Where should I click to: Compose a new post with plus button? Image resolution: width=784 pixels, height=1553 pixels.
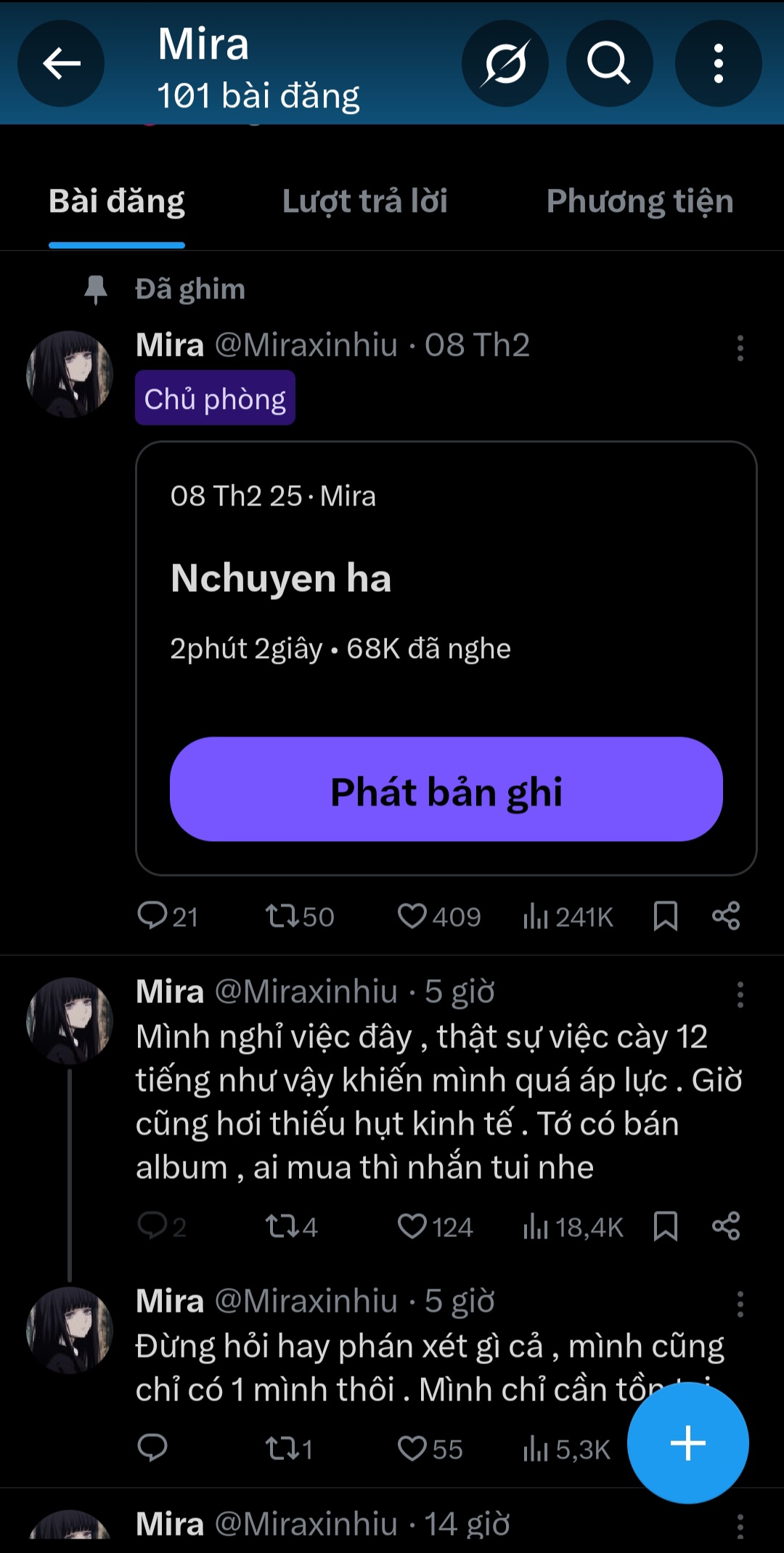click(687, 1443)
